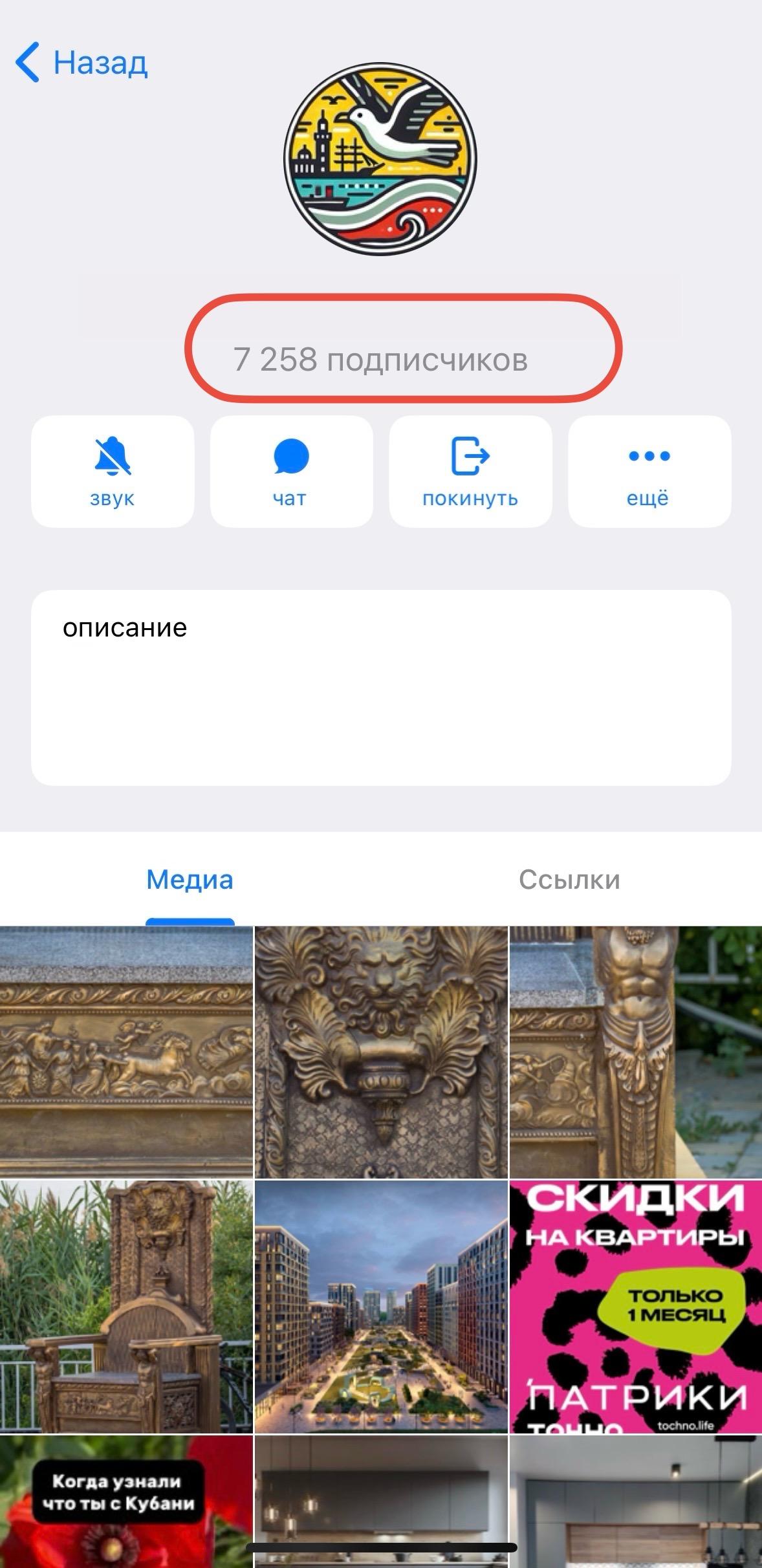Open the channel avatar with the seagull
762x1568 pixels.
[x=380, y=158]
